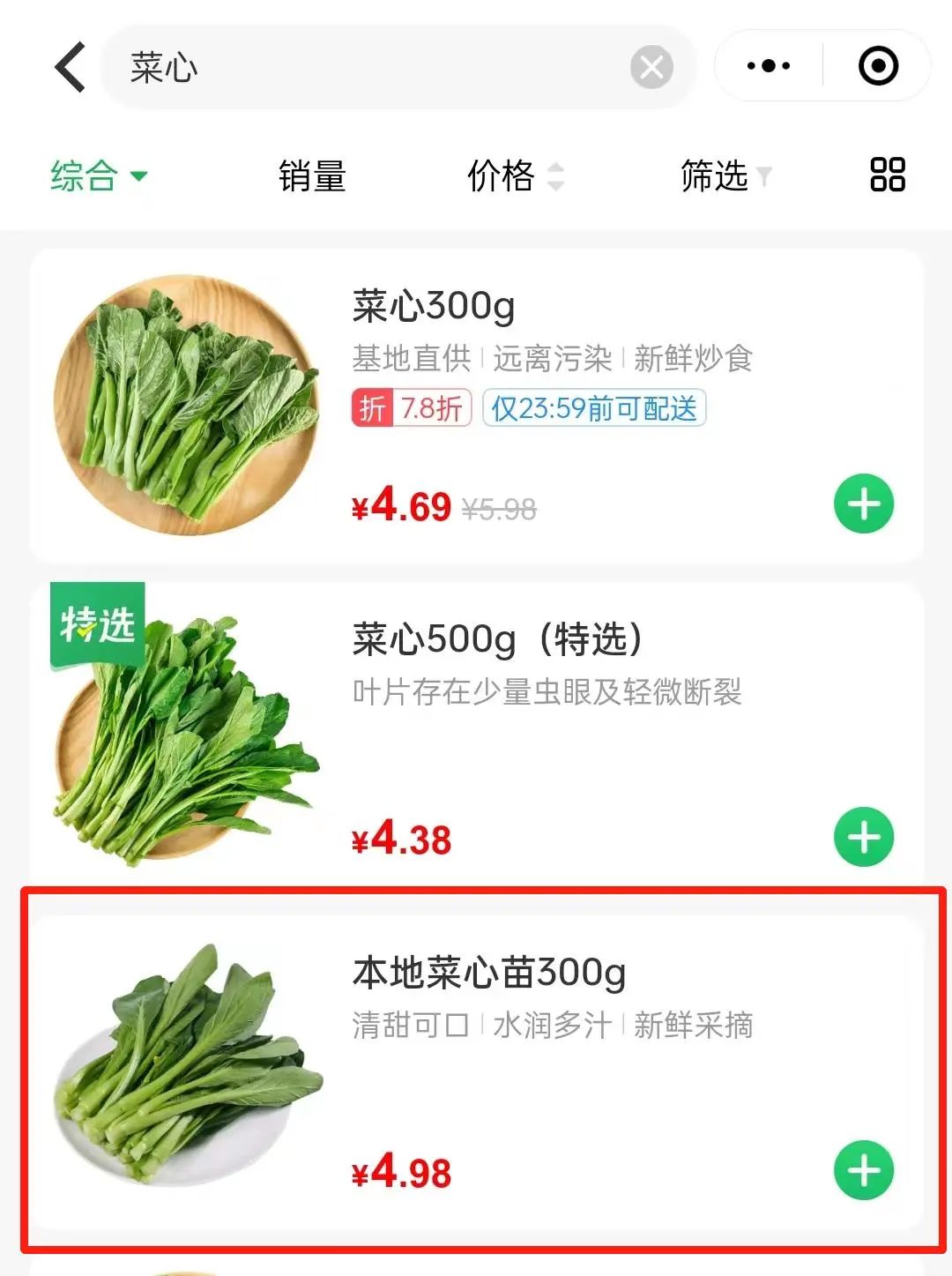Screen dimensions: 952x1276
Task: Add 菜心500g（特选）to cart
Action: [862, 836]
